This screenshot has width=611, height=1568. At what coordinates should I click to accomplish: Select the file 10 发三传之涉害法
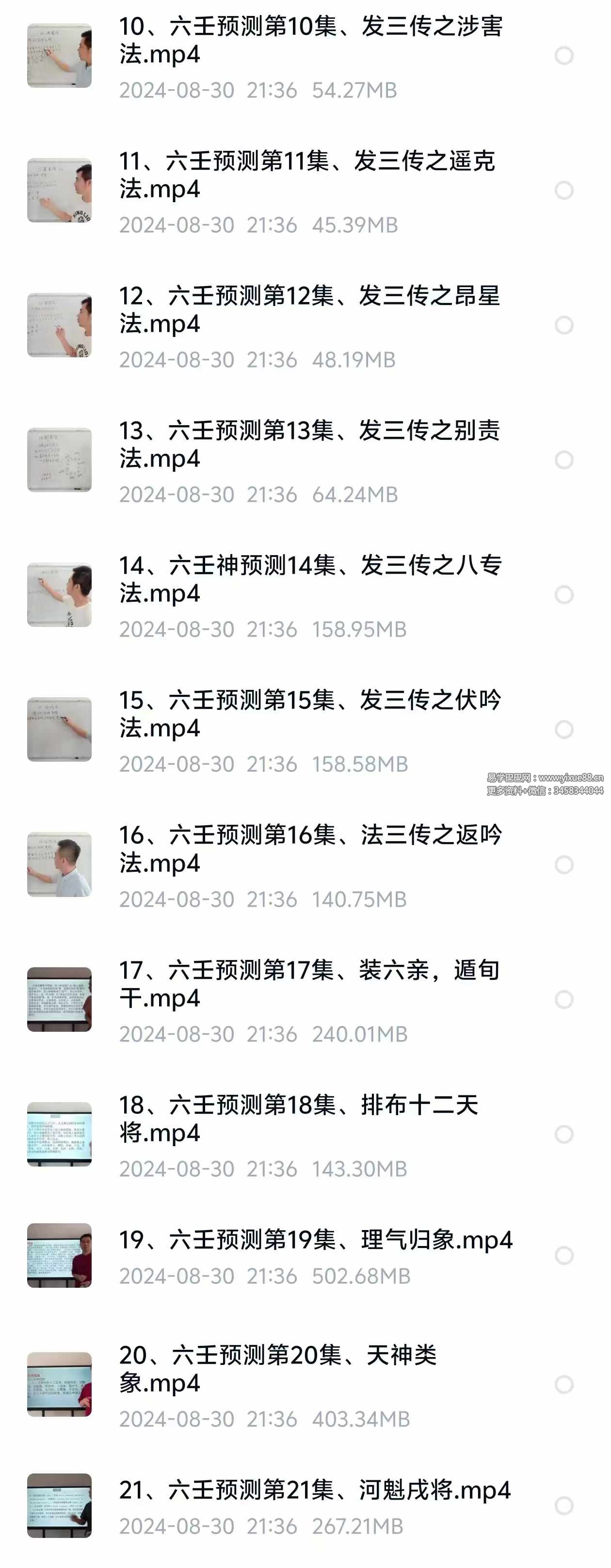pyautogui.click(x=563, y=55)
